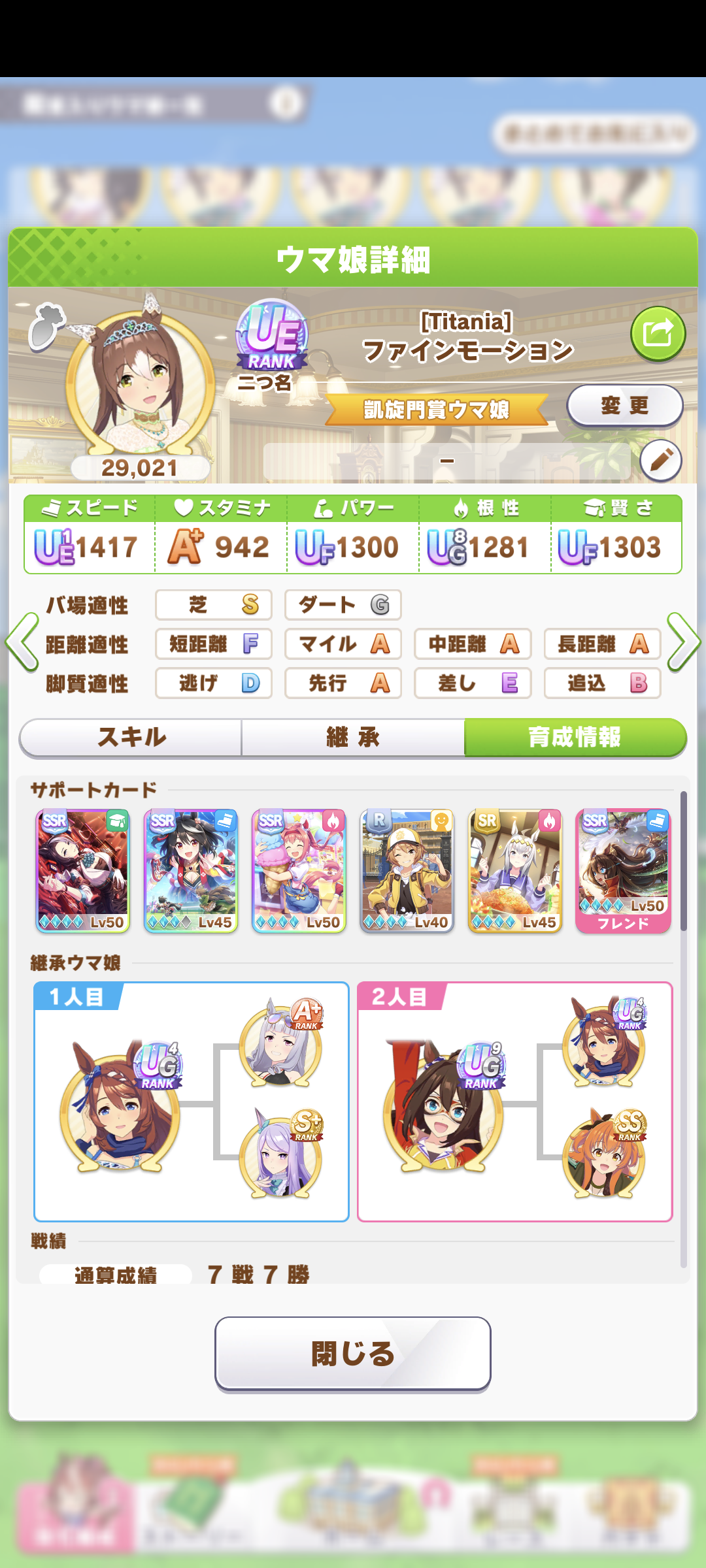Screen dimensions: 706x1568
Task: Go to the next Uma Musume with right arrow
Action: tap(683, 642)
